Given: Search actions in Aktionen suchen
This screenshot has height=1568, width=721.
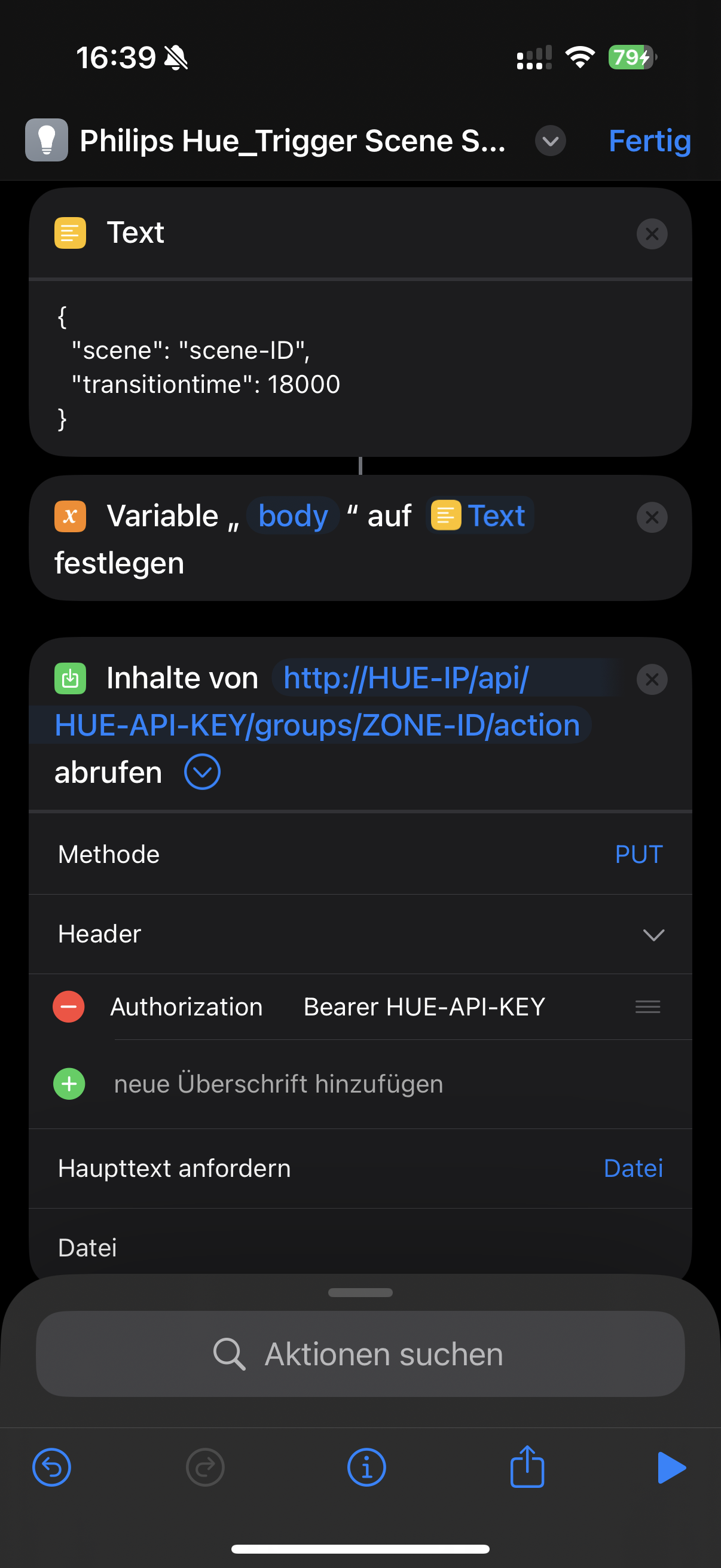Looking at the screenshot, I should [360, 1354].
